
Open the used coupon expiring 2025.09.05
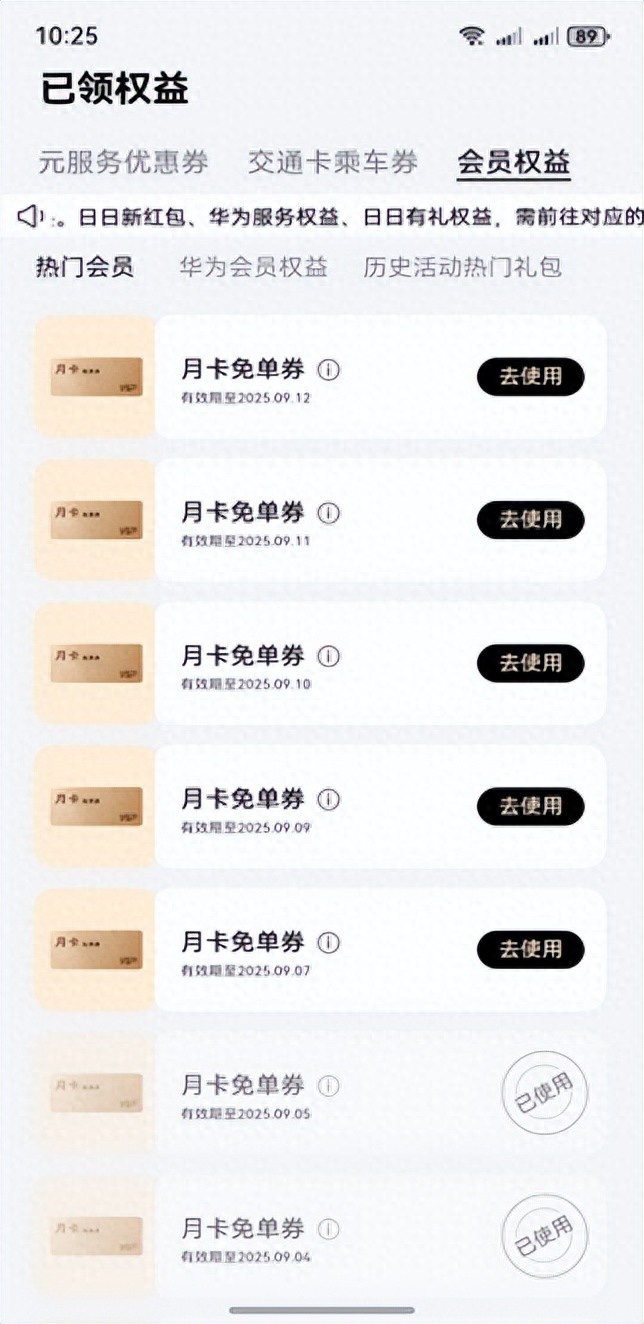click(321, 1093)
